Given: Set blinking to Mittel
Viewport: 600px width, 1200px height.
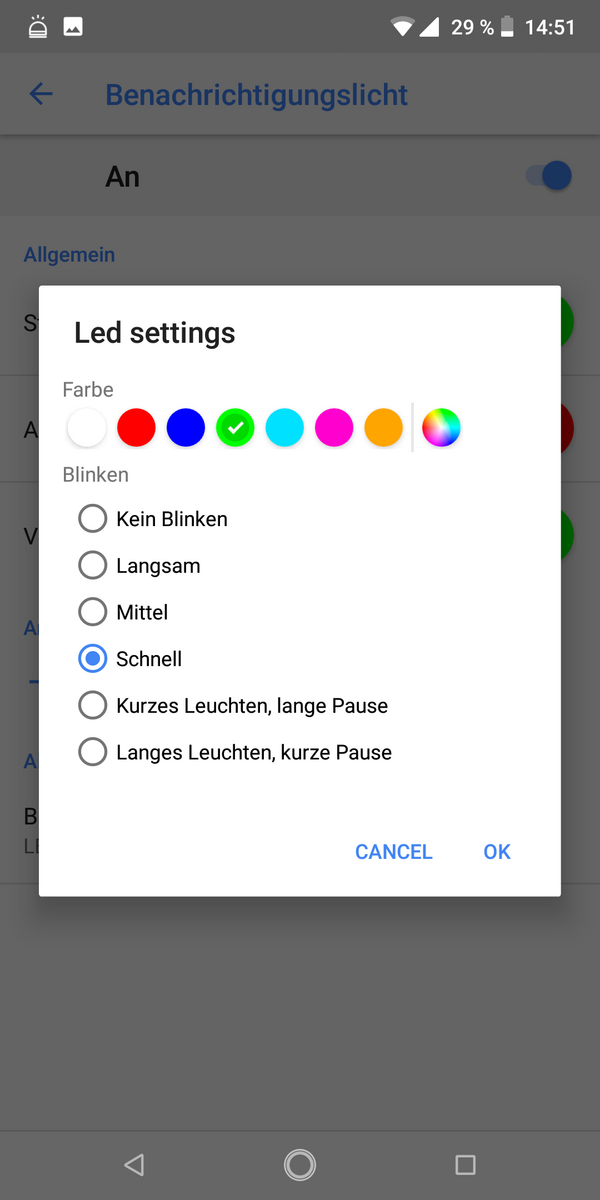Looking at the screenshot, I should 123,612.
